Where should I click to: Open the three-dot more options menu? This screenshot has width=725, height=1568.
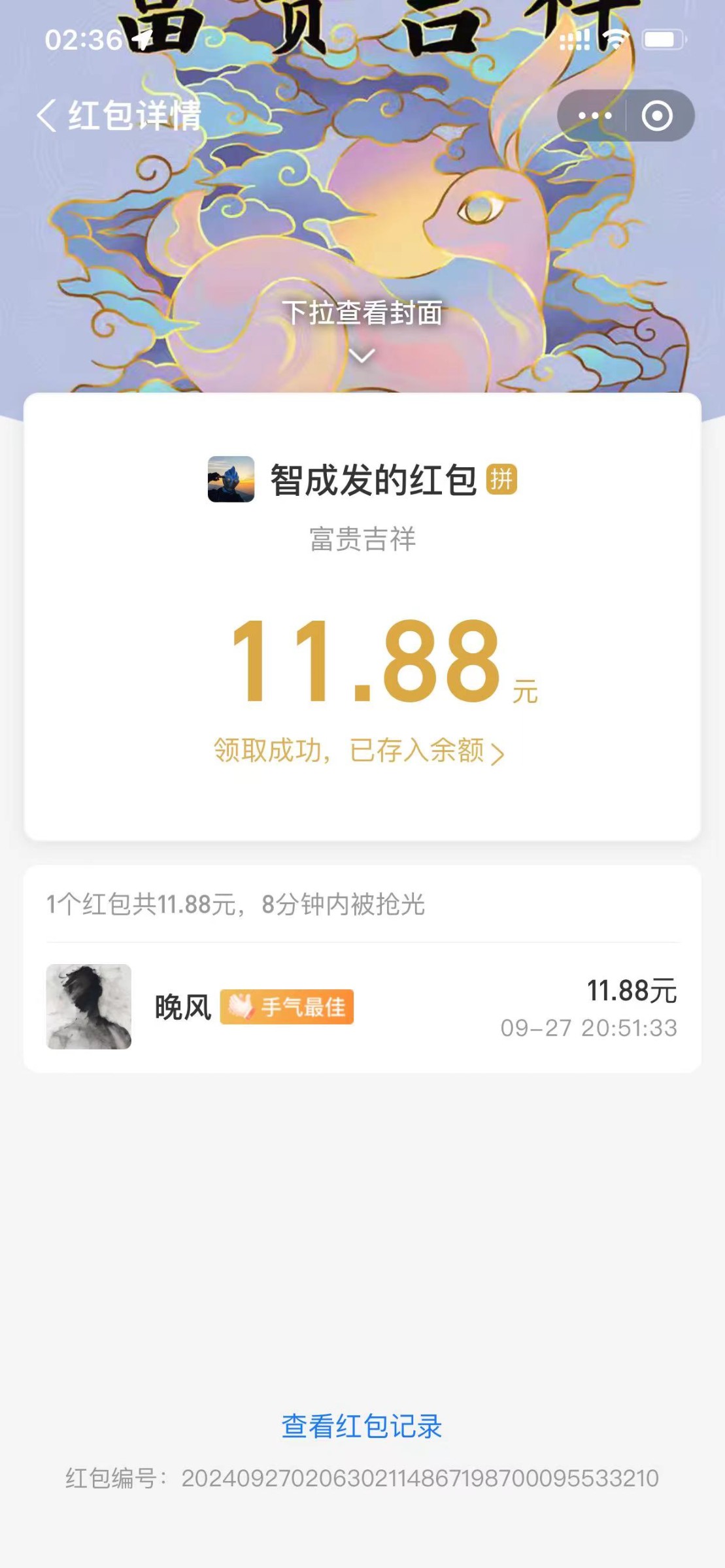click(x=594, y=116)
